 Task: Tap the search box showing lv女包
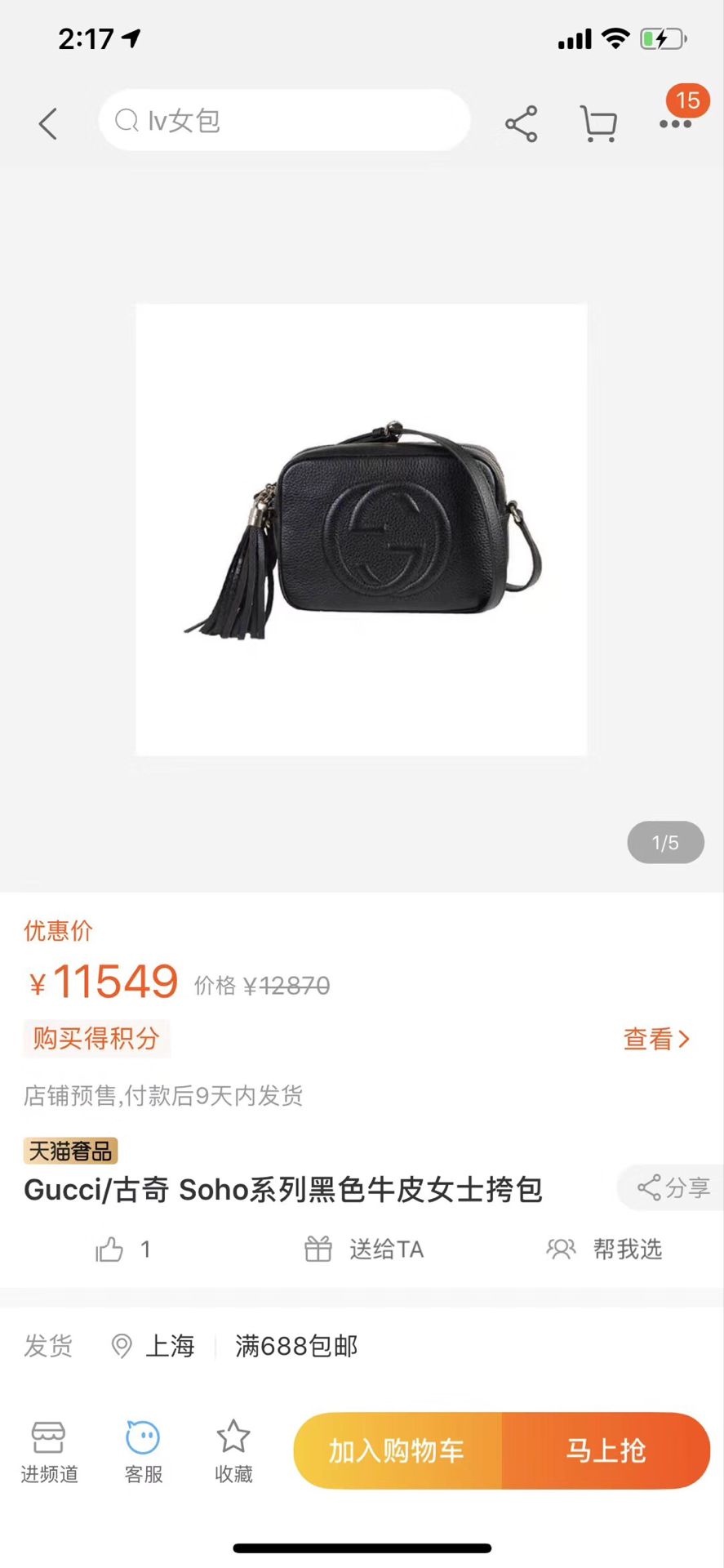[284, 121]
